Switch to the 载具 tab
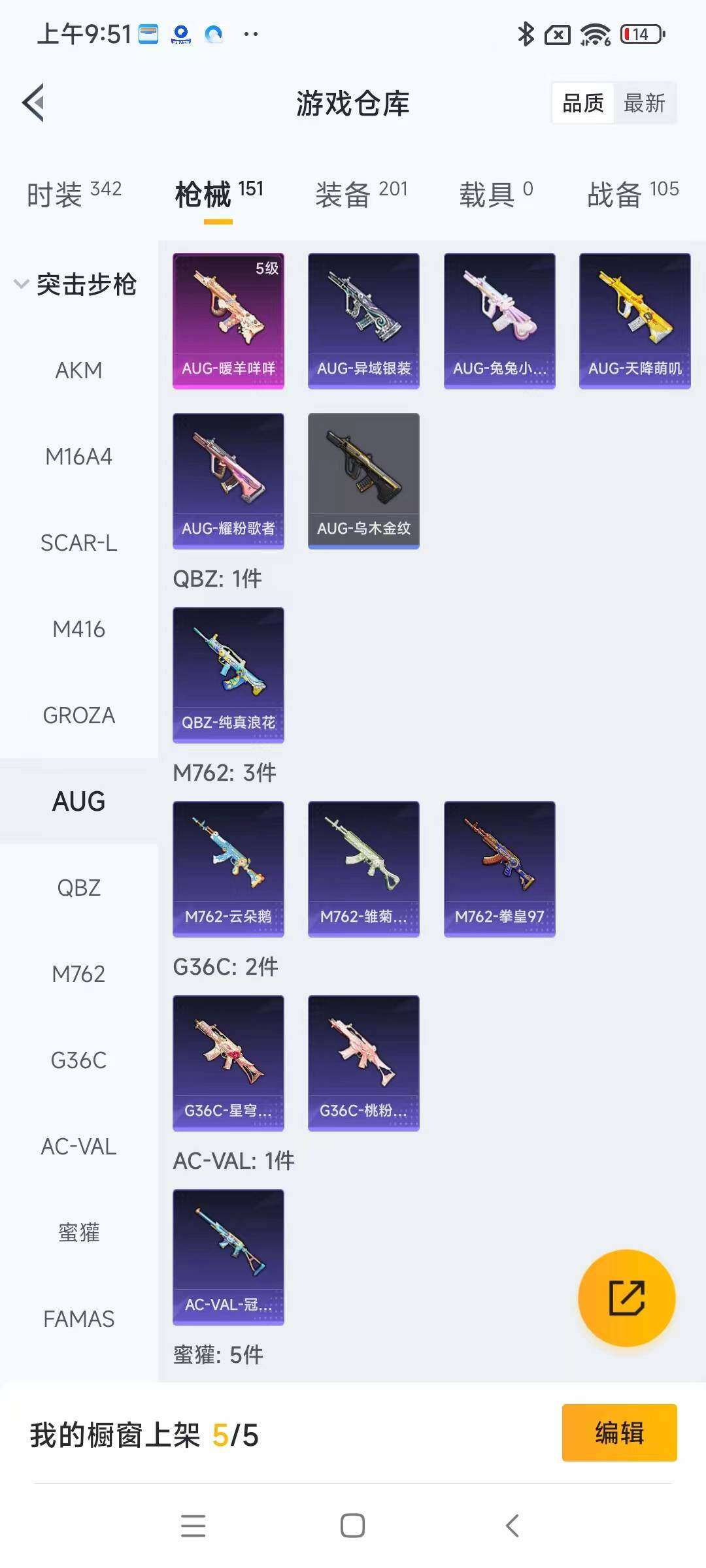The image size is (706, 1568). [496, 194]
